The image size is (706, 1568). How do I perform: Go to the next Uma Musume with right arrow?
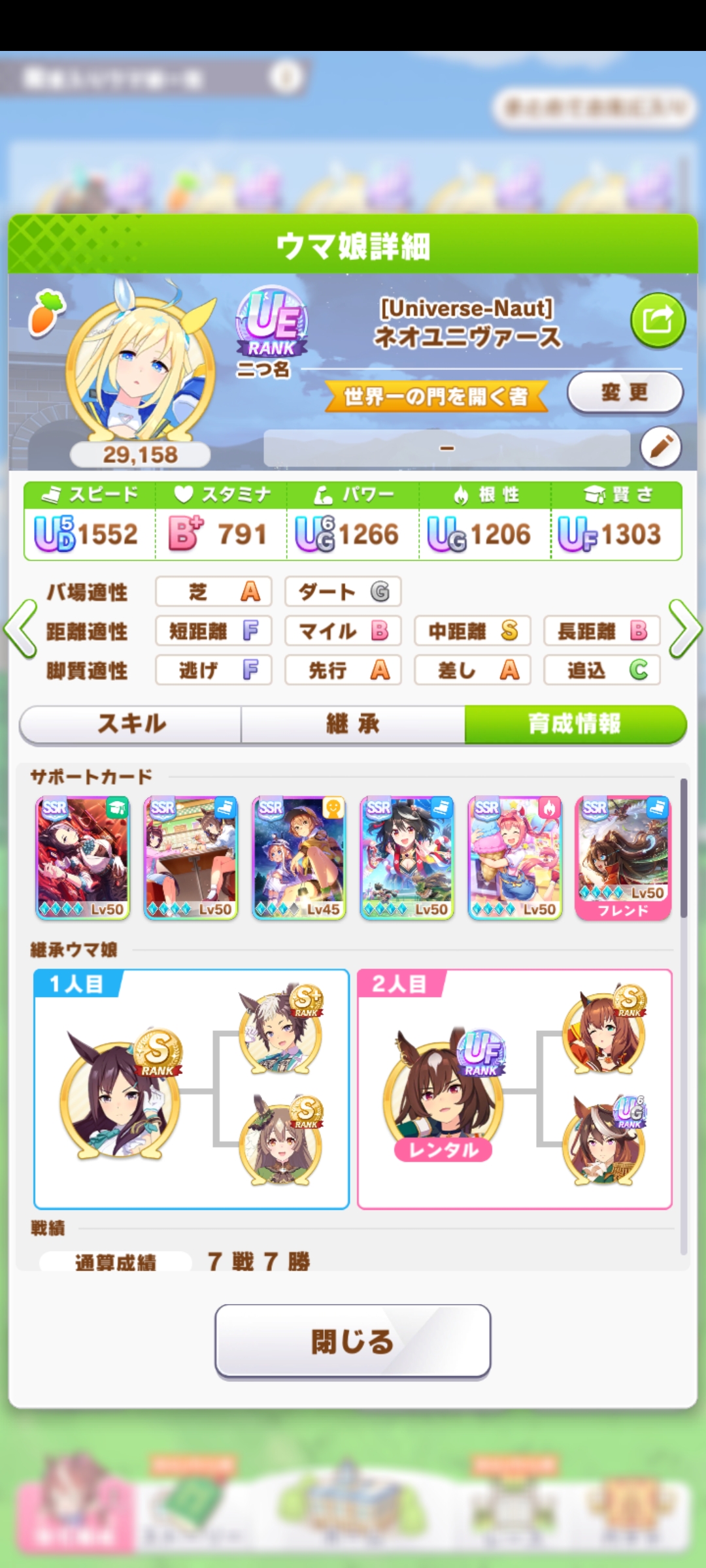[x=685, y=629]
